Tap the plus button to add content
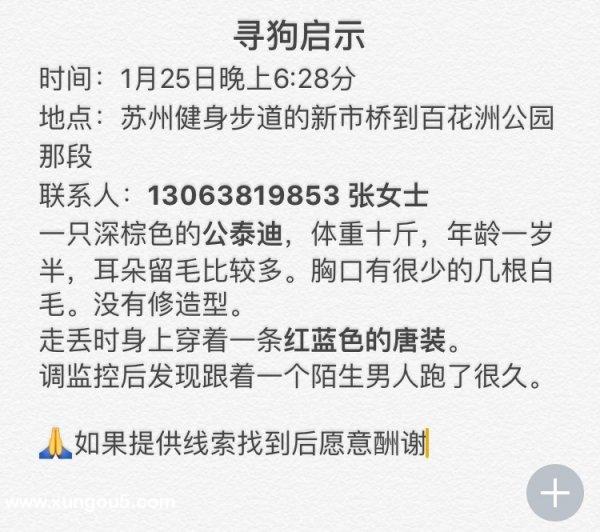 555,493
